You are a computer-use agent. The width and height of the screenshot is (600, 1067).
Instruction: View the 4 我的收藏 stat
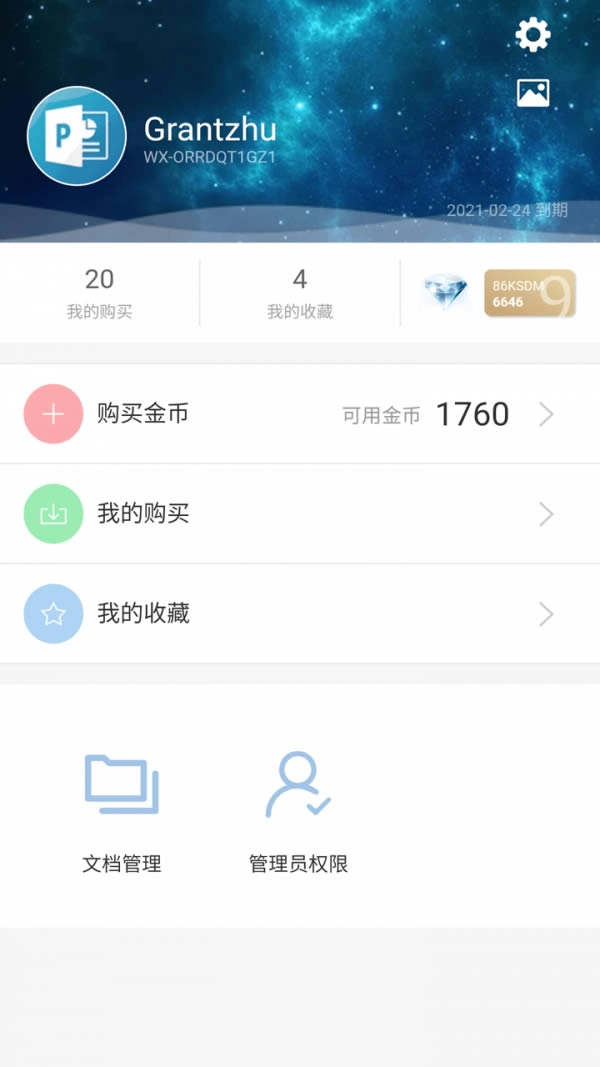click(x=300, y=292)
